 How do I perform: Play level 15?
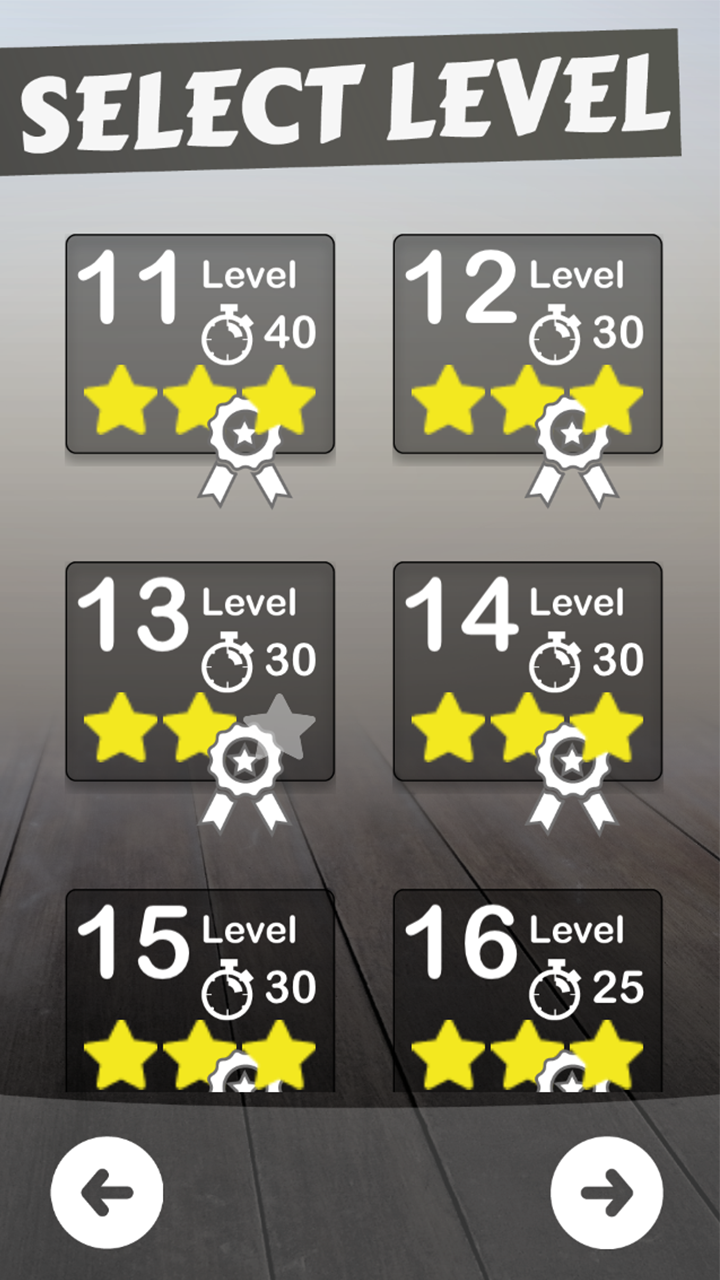(x=200, y=990)
